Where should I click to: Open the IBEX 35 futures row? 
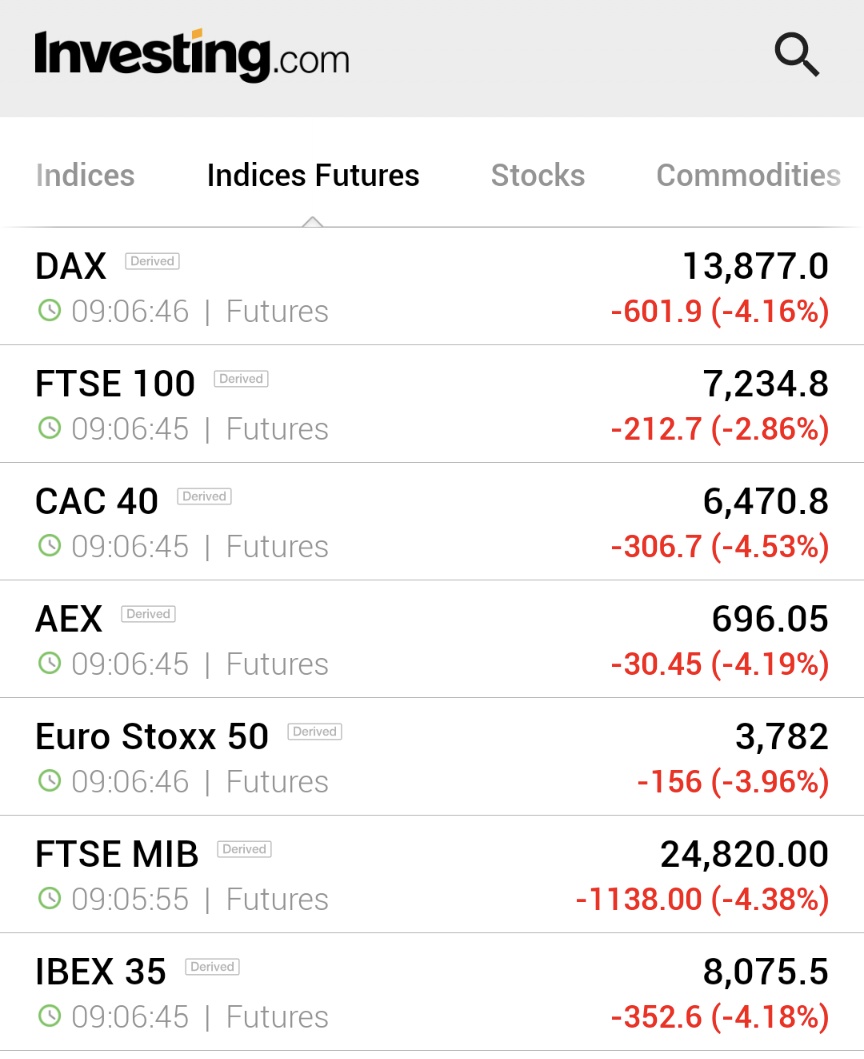coord(432,992)
